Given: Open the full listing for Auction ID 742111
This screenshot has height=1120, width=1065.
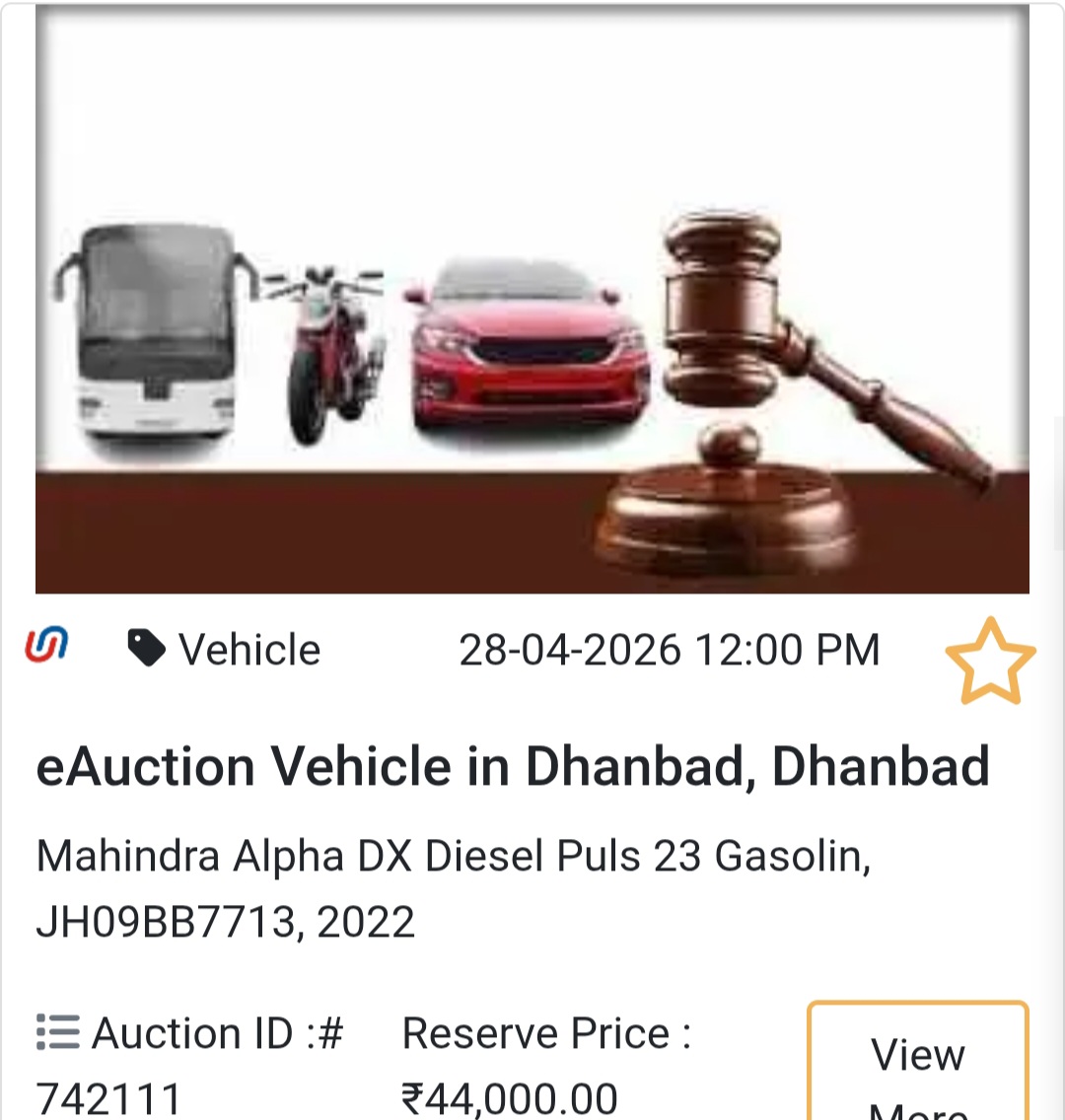Looking at the screenshot, I should (915, 1065).
